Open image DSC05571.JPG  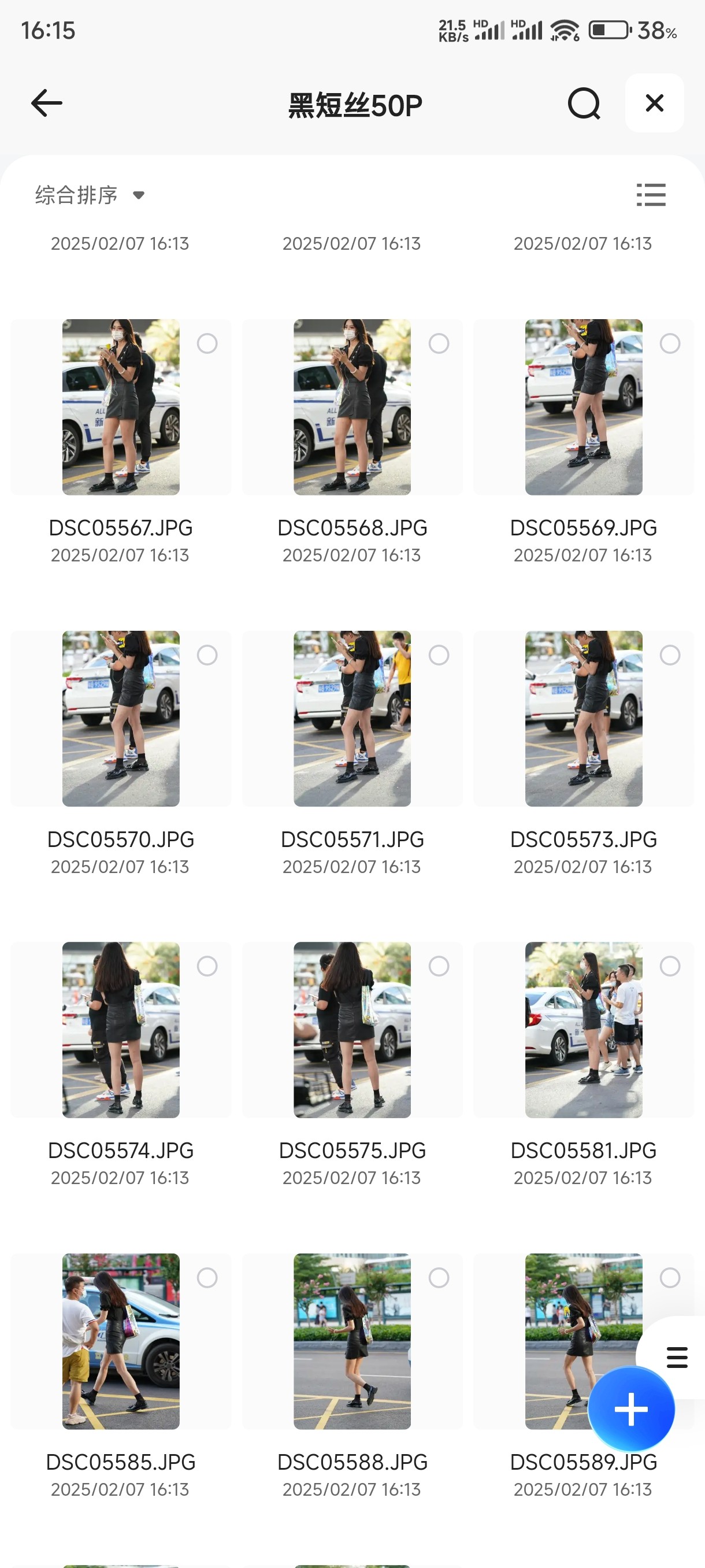(x=351, y=719)
